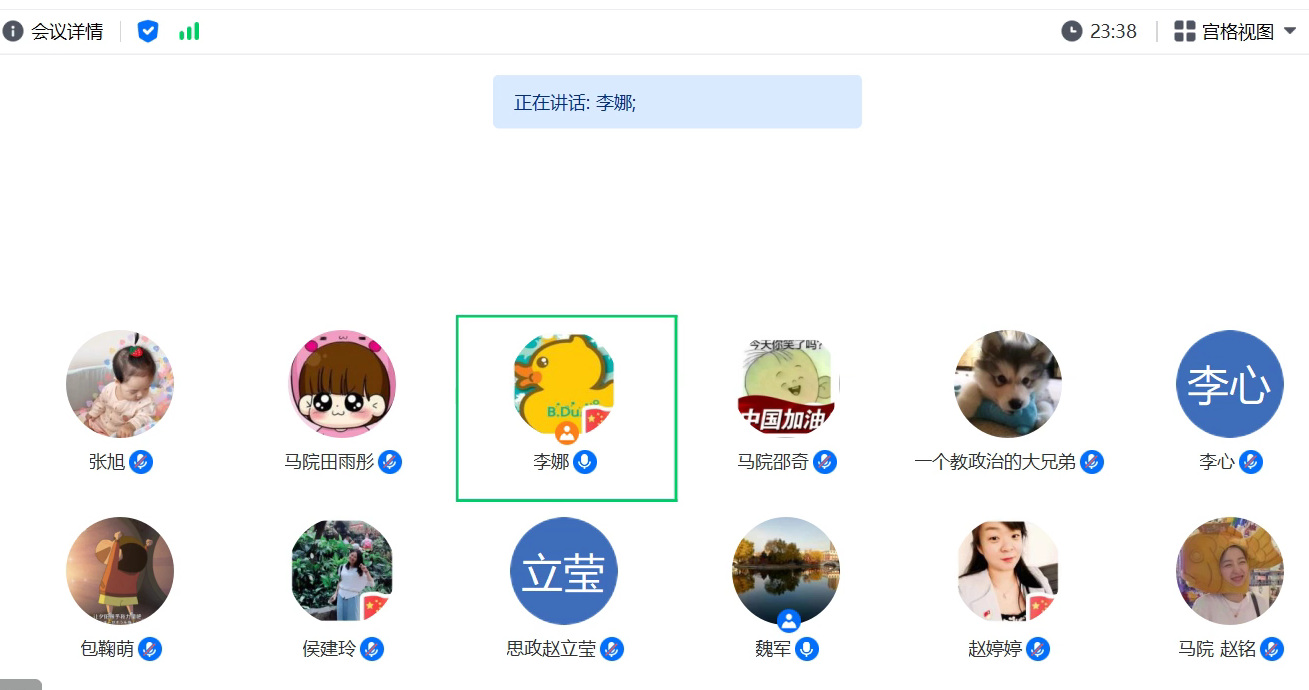
Task: Open the 会议详情 meeting details
Action: pos(54,31)
